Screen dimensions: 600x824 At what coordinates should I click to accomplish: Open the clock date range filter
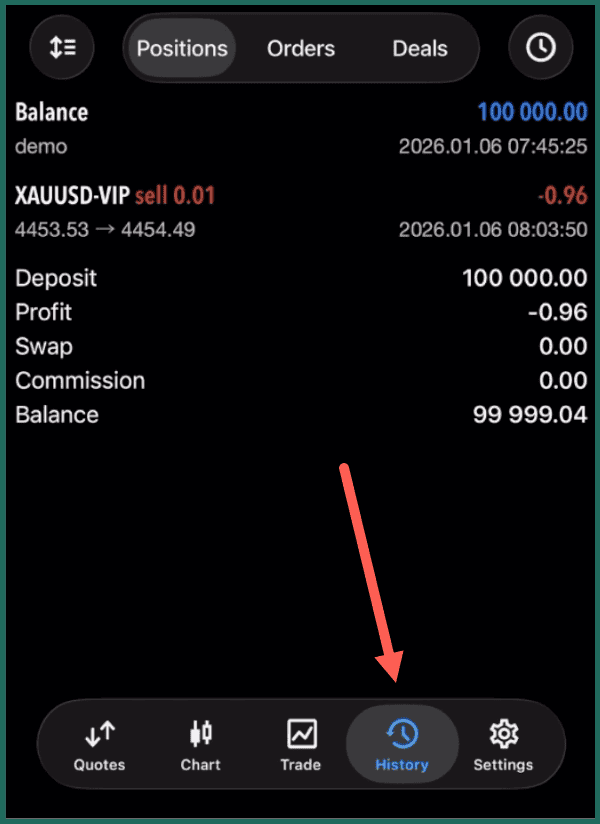click(x=540, y=48)
